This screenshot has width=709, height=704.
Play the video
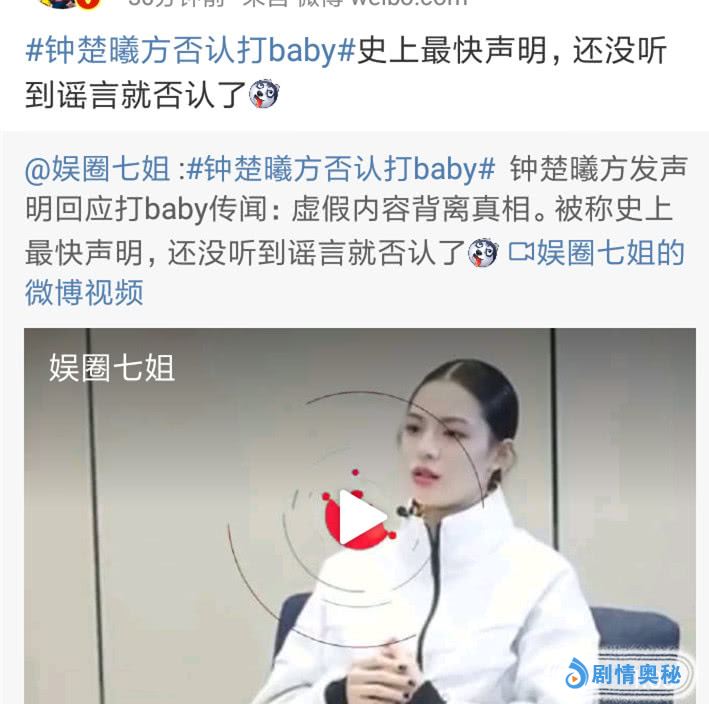[357, 519]
